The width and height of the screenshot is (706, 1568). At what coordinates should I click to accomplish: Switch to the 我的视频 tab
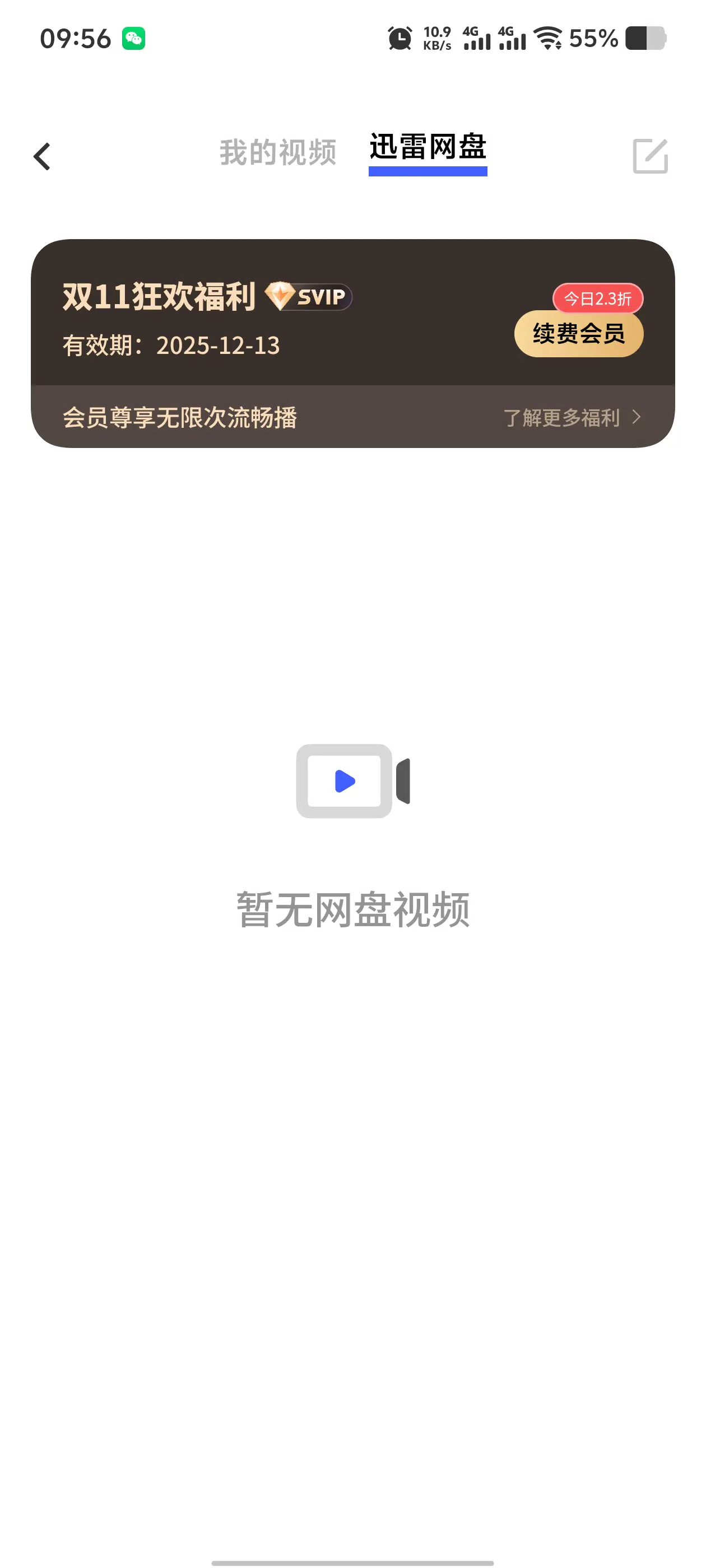click(278, 152)
